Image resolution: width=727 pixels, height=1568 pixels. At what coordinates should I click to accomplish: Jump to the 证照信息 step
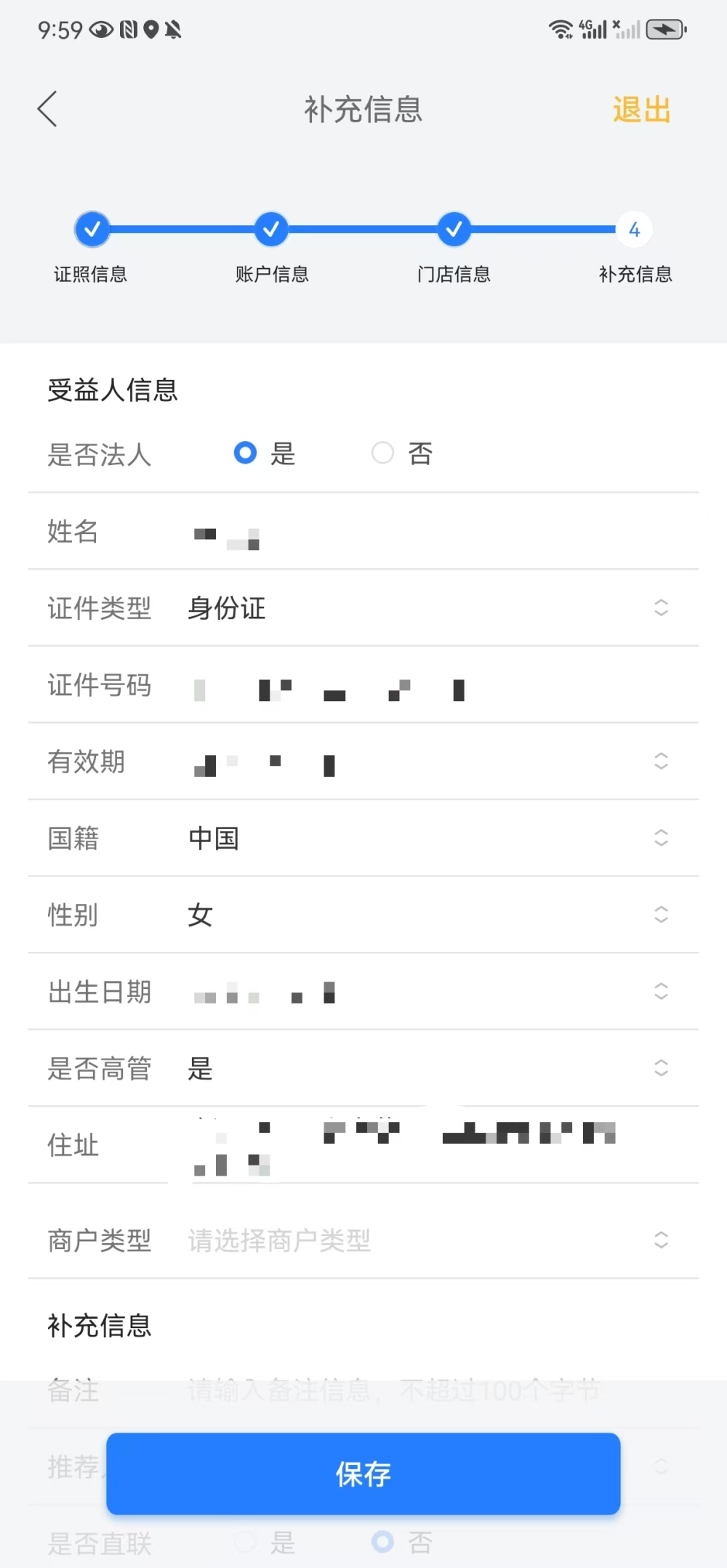pyautogui.click(x=92, y=230)
